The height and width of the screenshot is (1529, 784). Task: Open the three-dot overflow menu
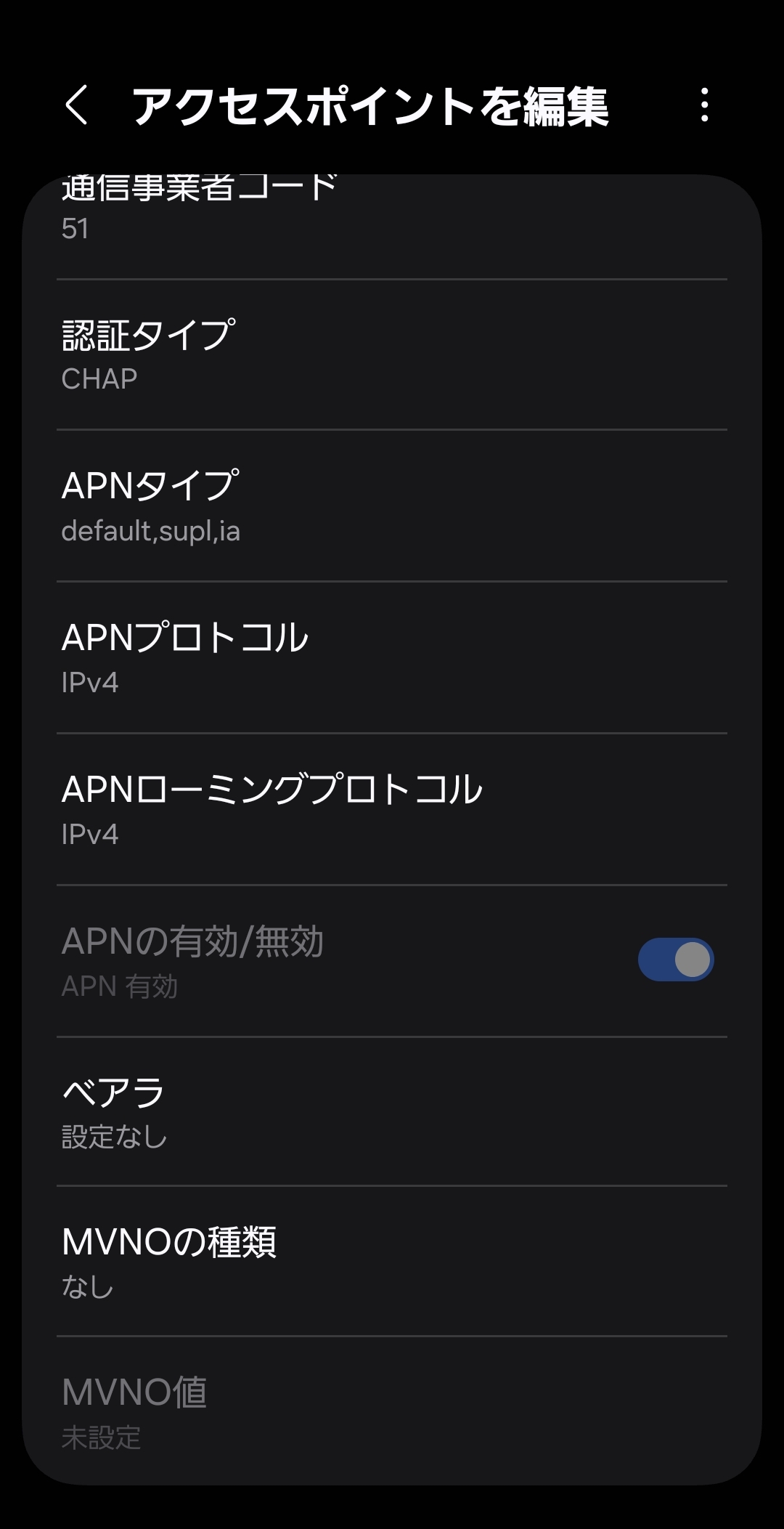tap(704, 105)
